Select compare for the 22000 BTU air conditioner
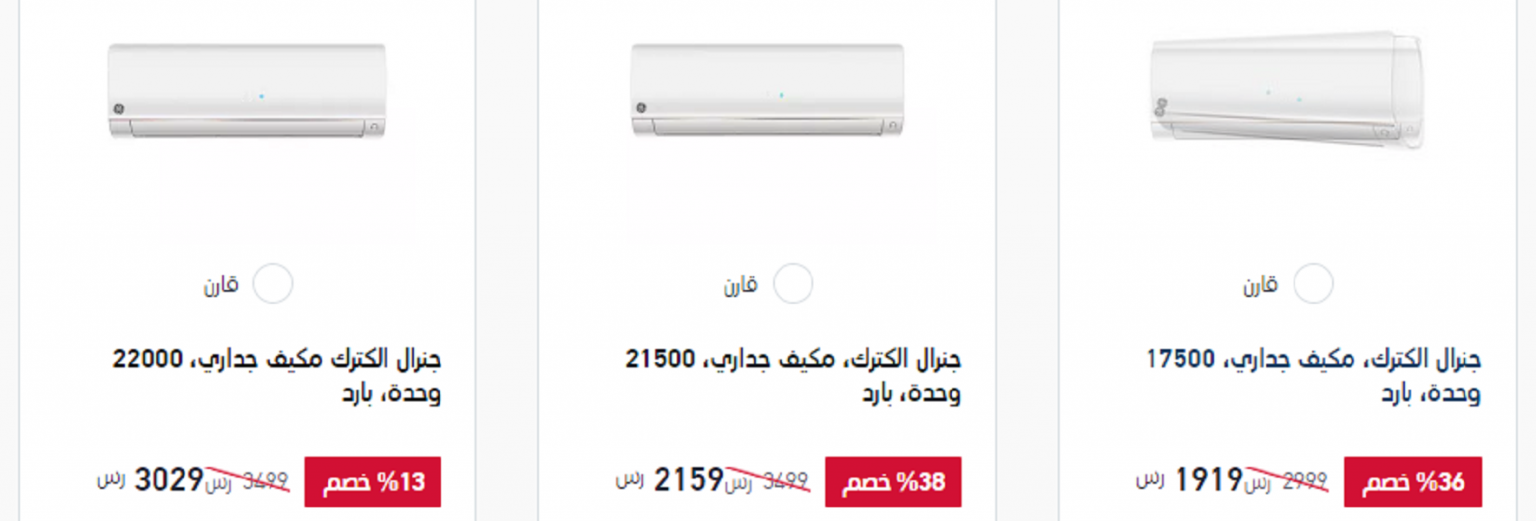The height and width of the screenshot is (521, 1536). (272, 284)
